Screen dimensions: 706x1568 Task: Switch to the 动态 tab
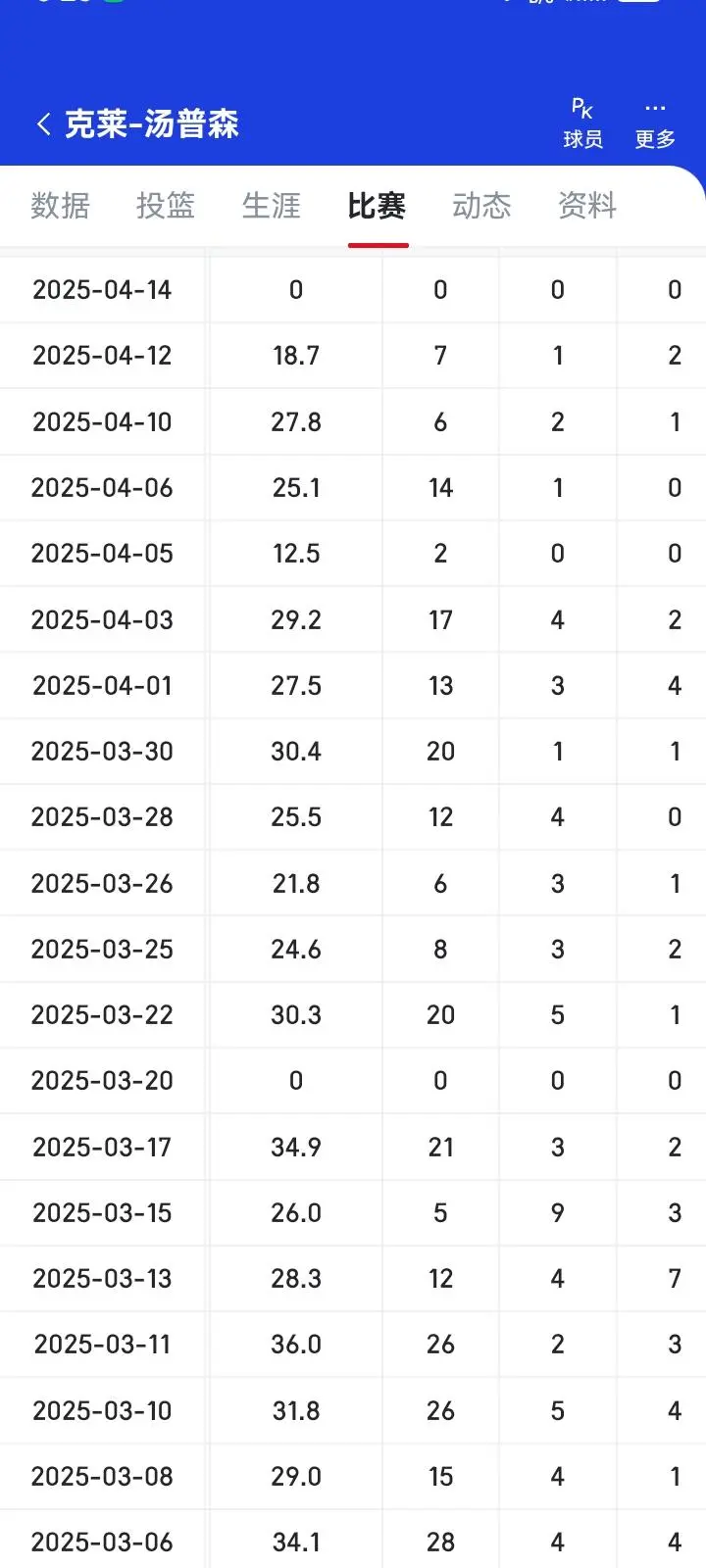click(481, 206)
